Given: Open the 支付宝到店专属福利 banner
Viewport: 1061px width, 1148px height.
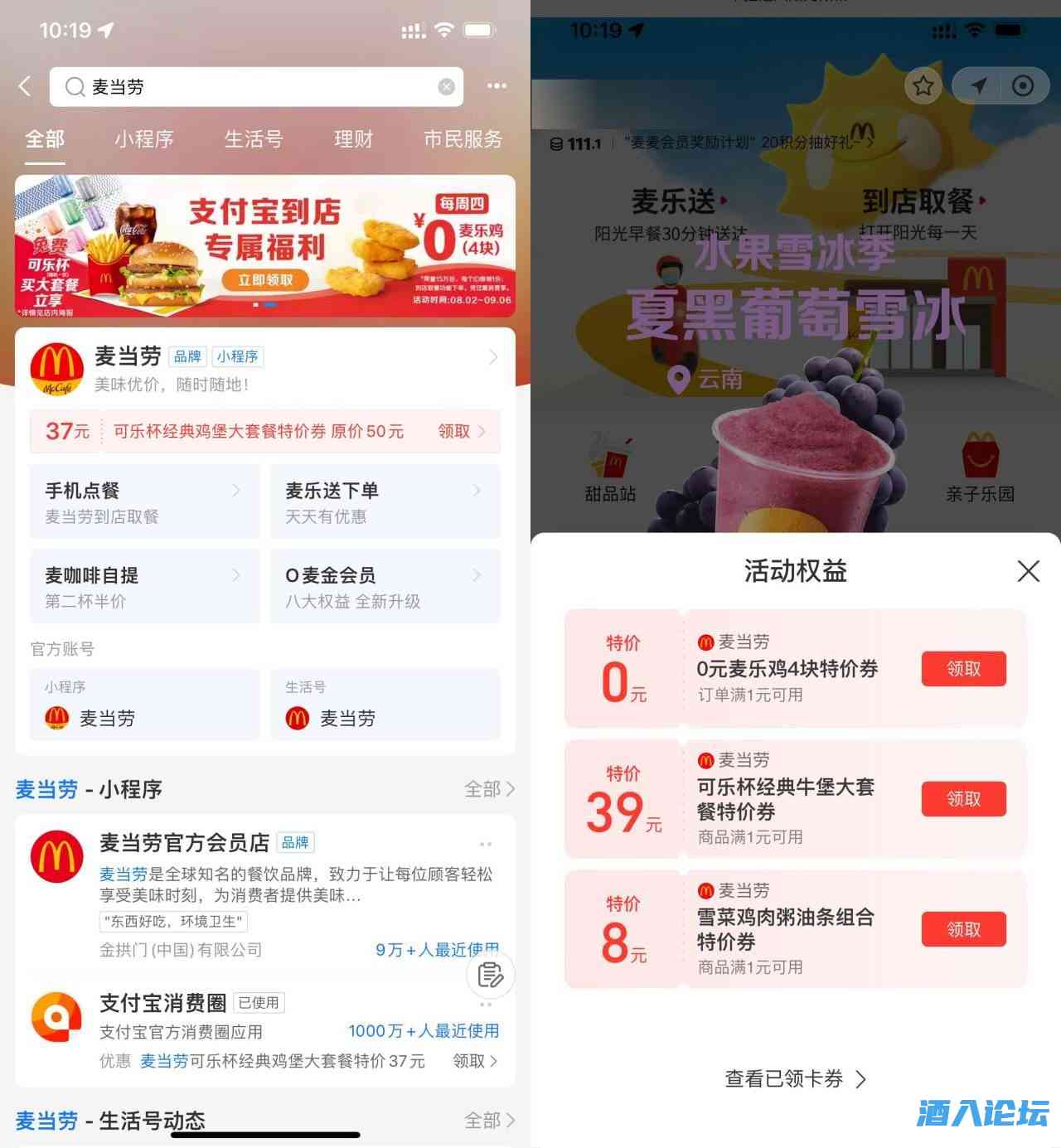Looking at the screenshot, I should pos(265,246).
